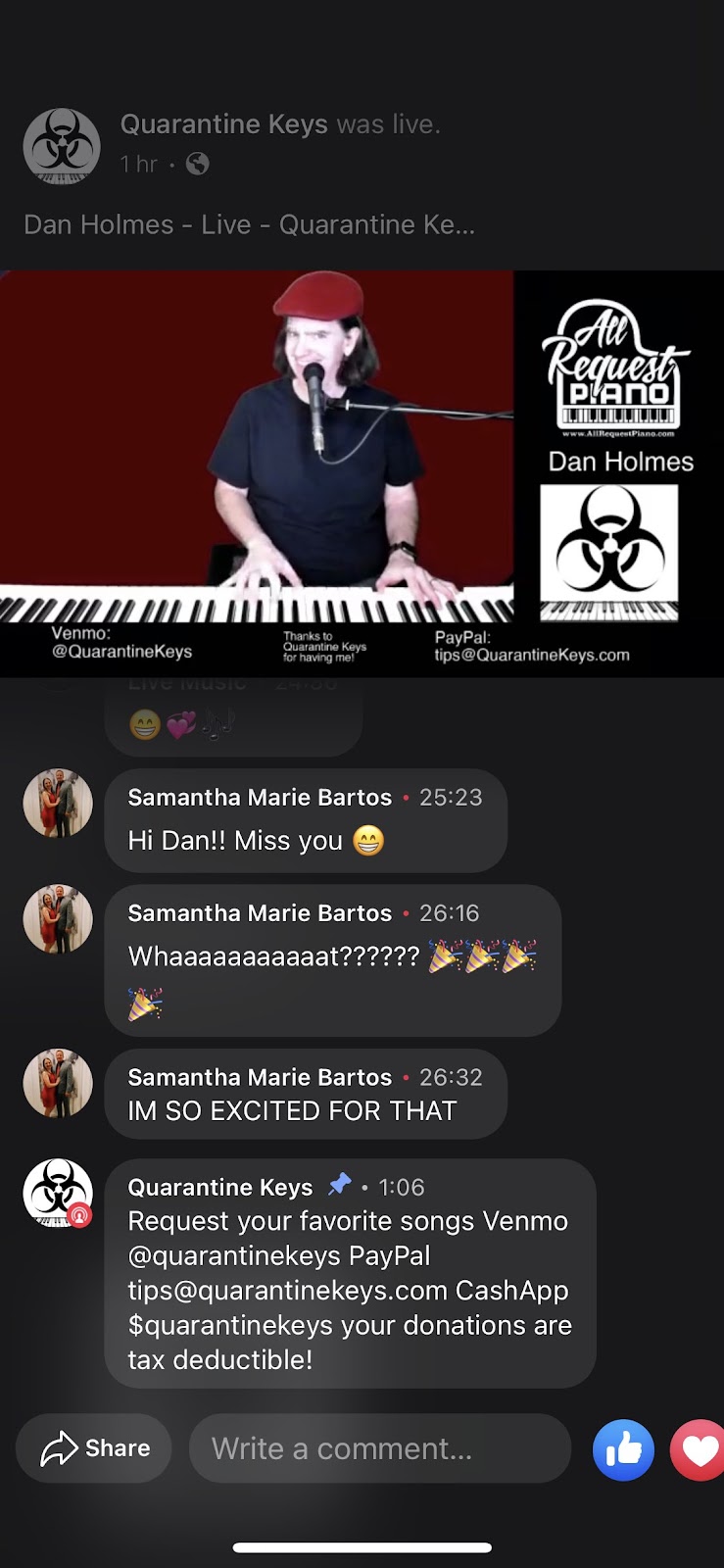The image size is (724, 1568).
Task: Open Quarantine Keys profile picture in header
Action: pyautogui.click(x=62, y=147)
